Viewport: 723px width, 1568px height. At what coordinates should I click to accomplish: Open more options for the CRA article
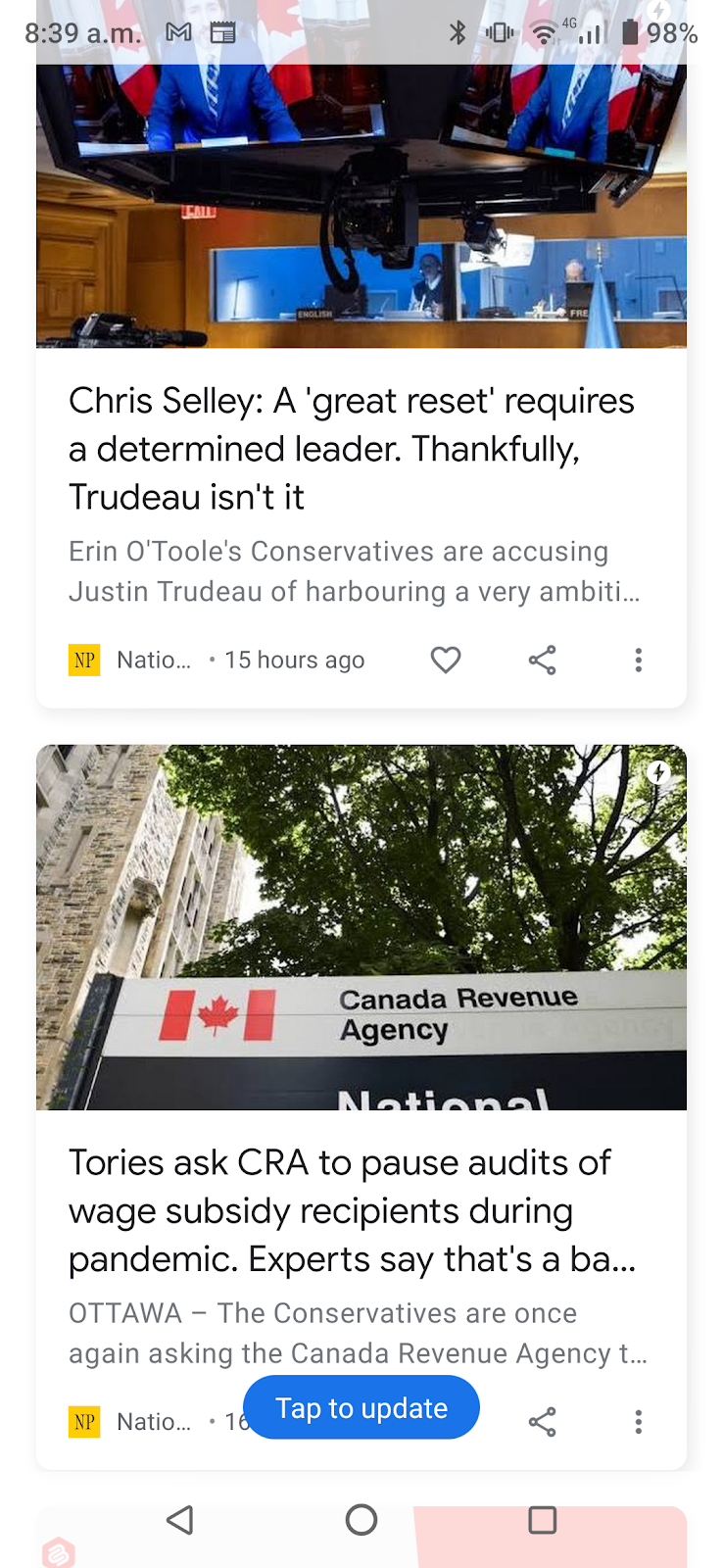638,1422
